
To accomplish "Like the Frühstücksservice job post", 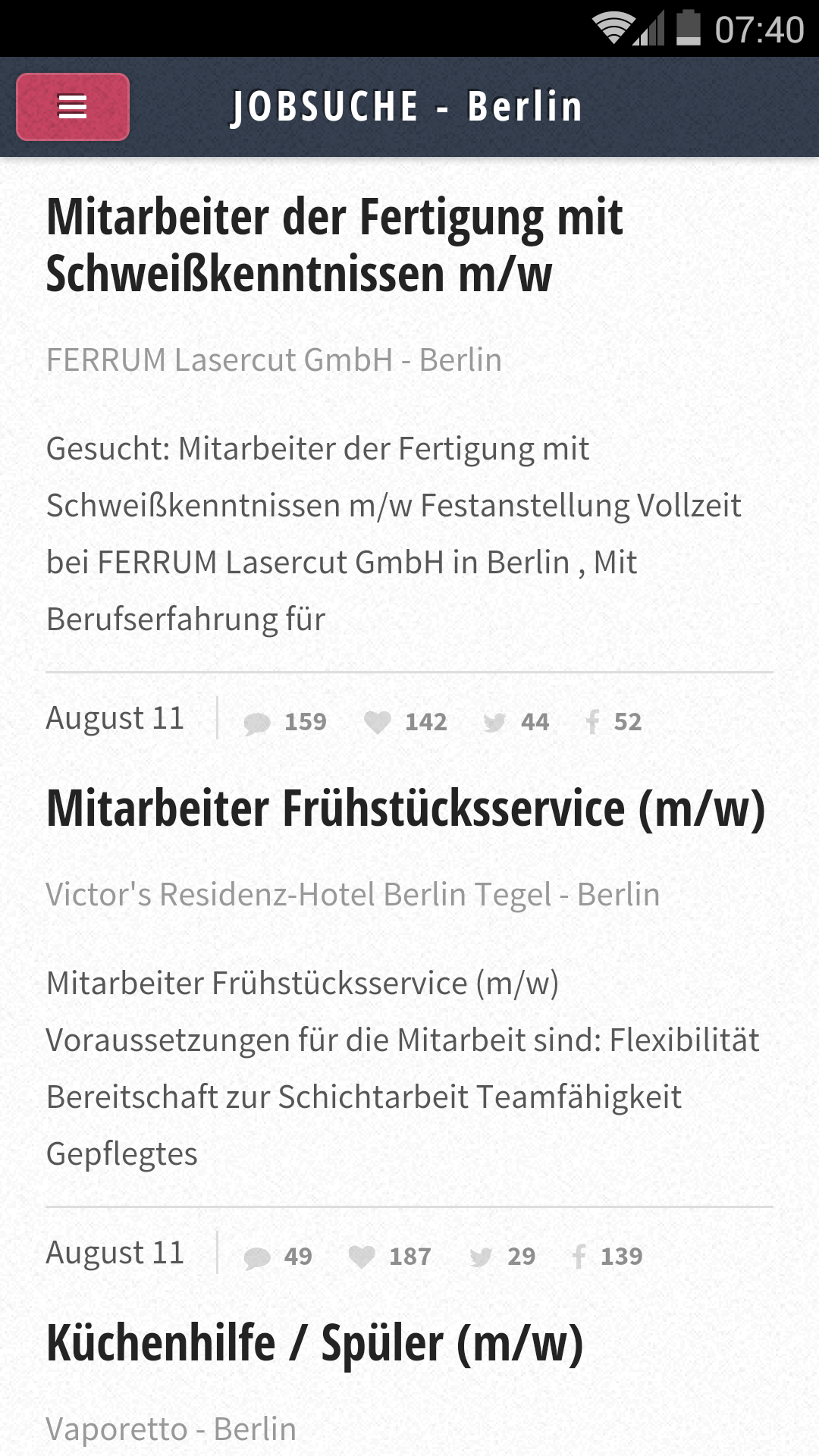I will tap(361, 1257).
